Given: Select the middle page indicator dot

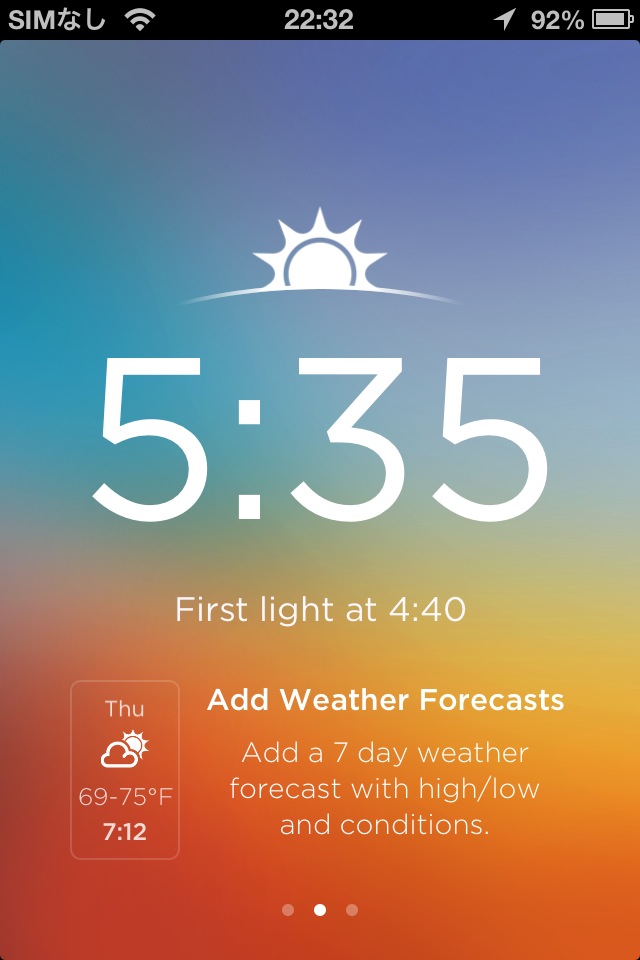Looking at the screenshot, I should pyautogui.click(x=320, y=910).
